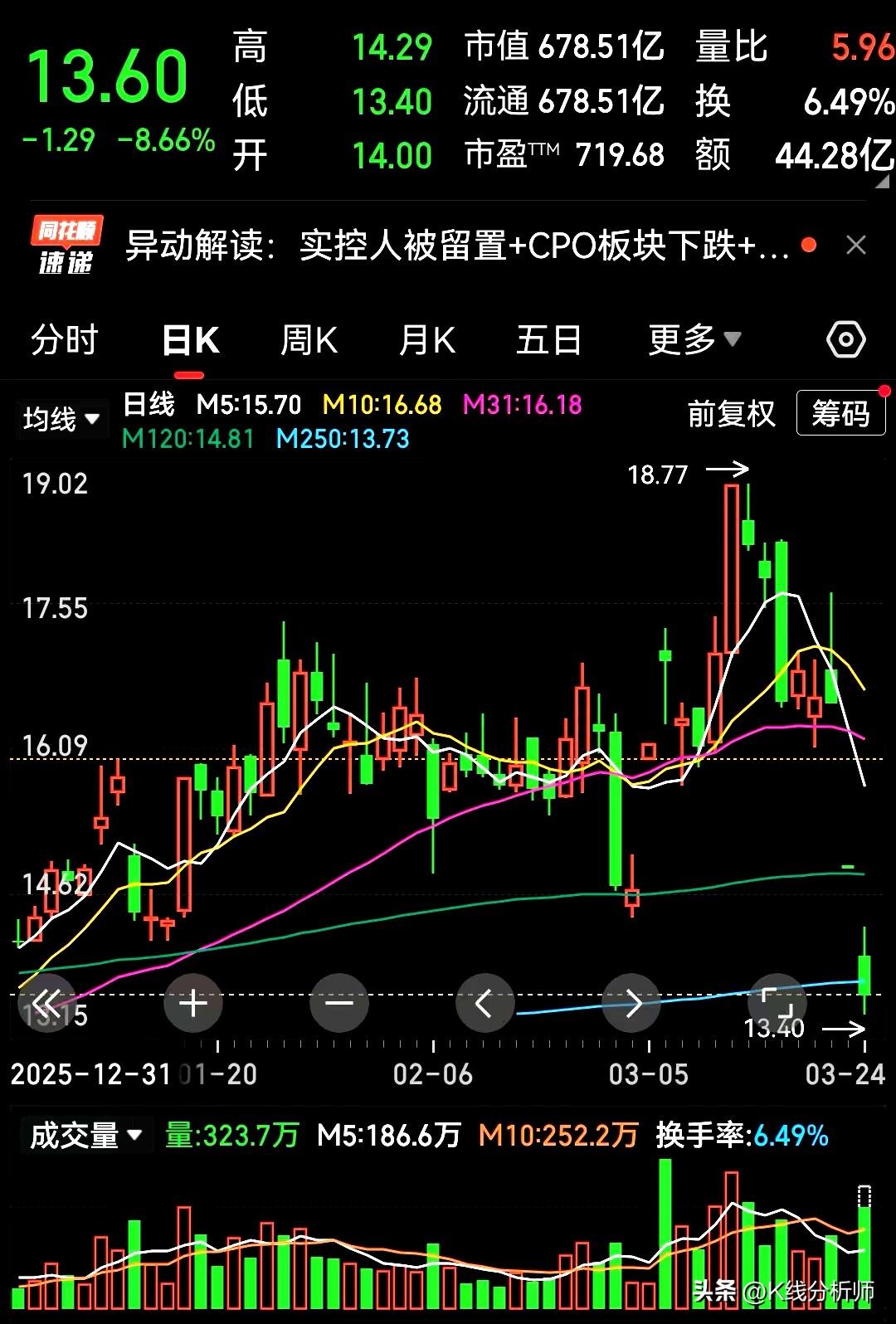The height and width of the screenshot is (1324, 896).
Task: Pan the chart right with the right arrow
Action: point(631,1003)
